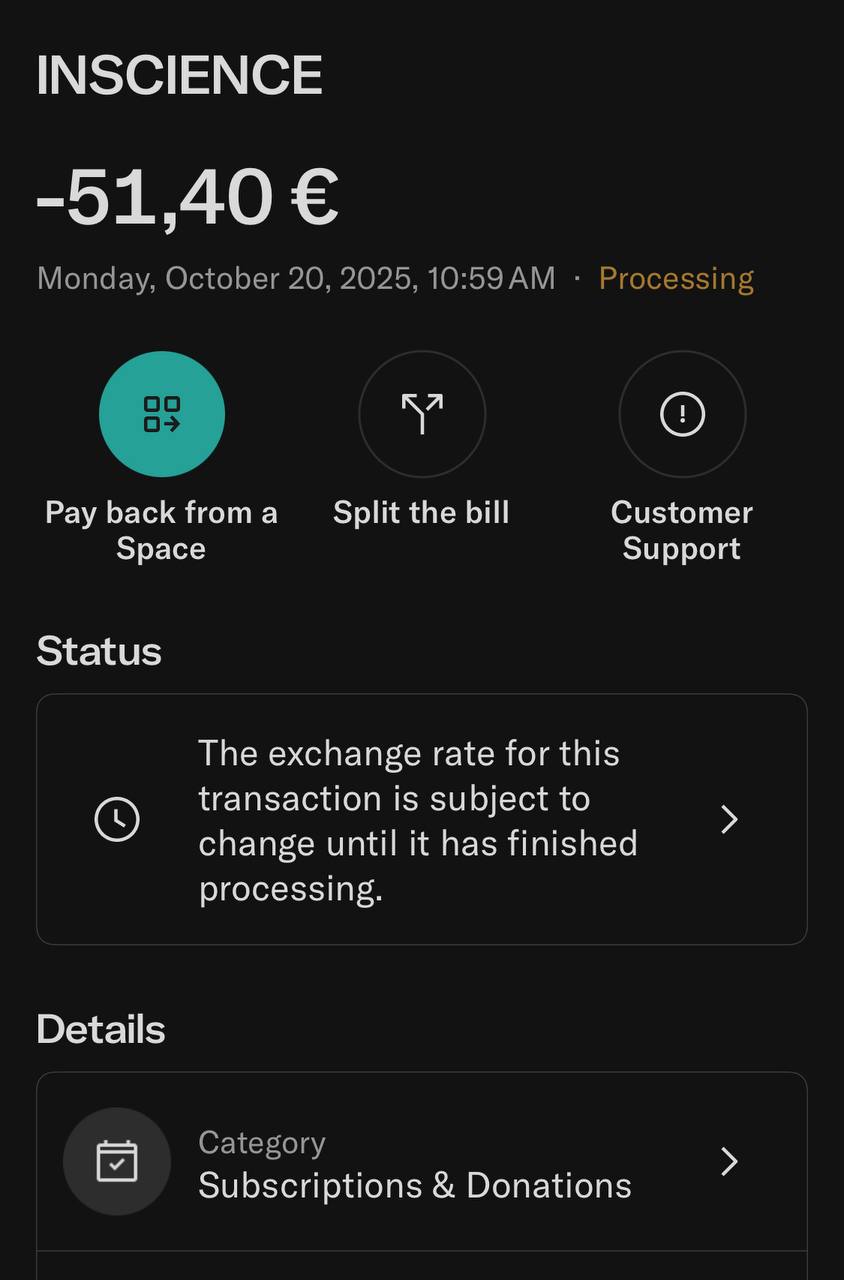Open the exchange rate status details
This screenshot has height=1280, width=844.
coord(421,820)
